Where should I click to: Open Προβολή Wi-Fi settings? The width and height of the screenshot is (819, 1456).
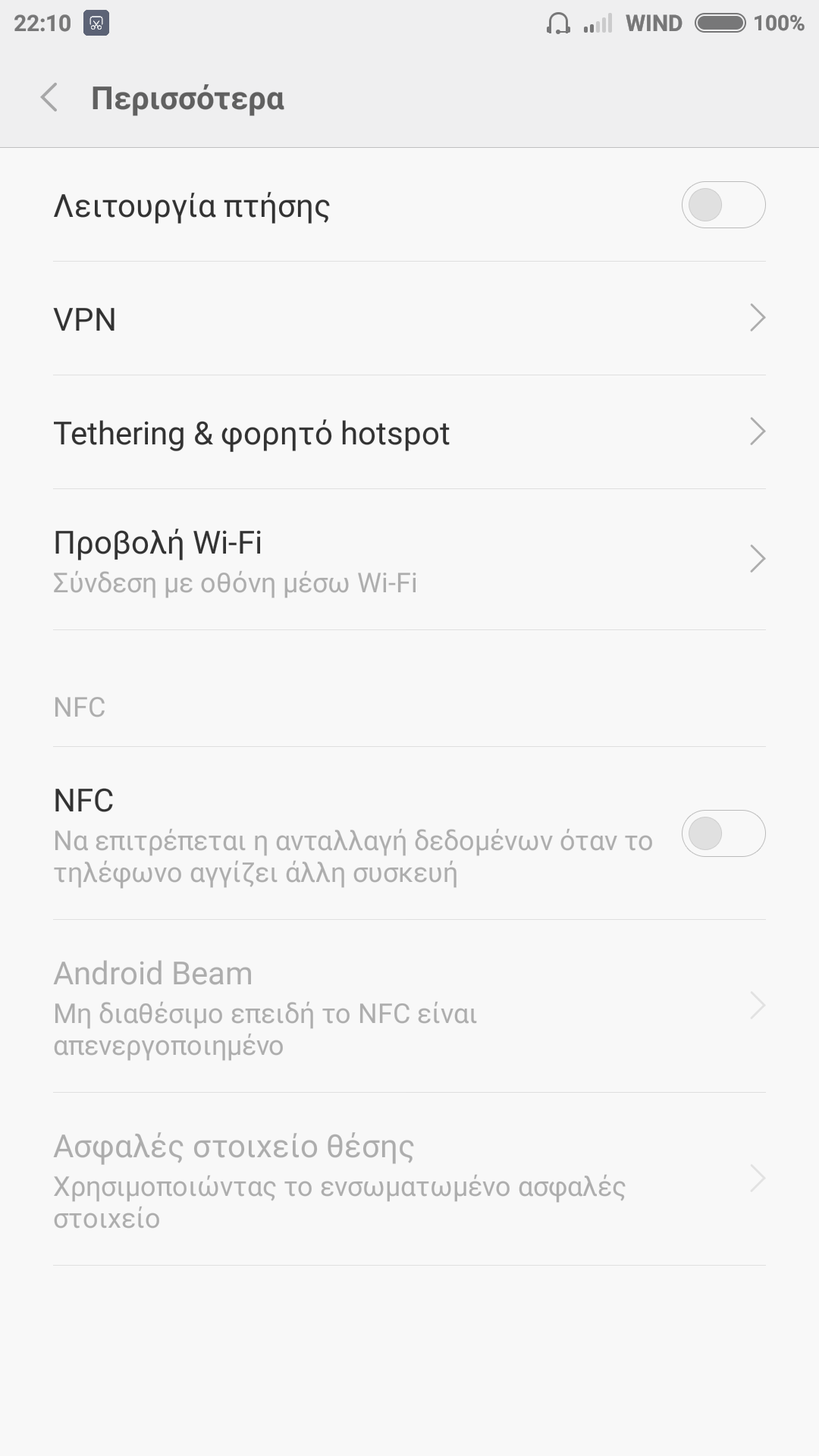[x=409, y=560]
